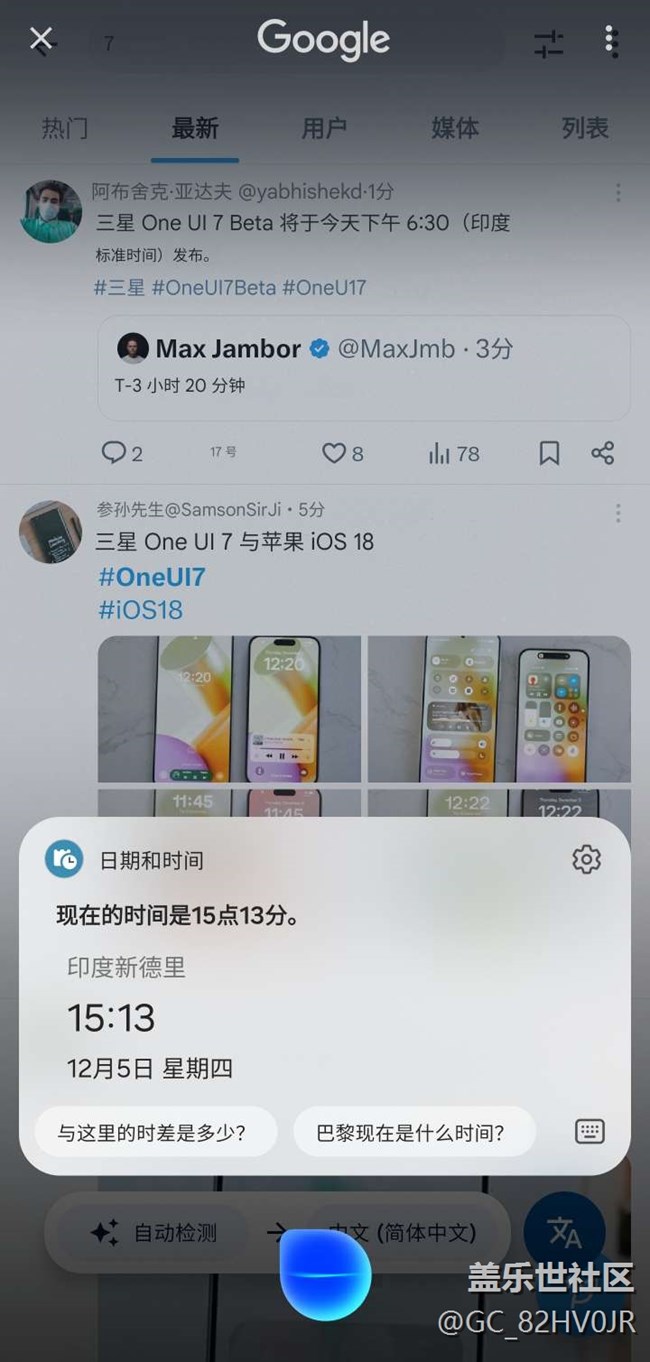Image resolution: width=650 pixels, height=1362 pixels.
Task: Switch to the 列表 tab
Action: pyautogui.click(x=585, y=129)
